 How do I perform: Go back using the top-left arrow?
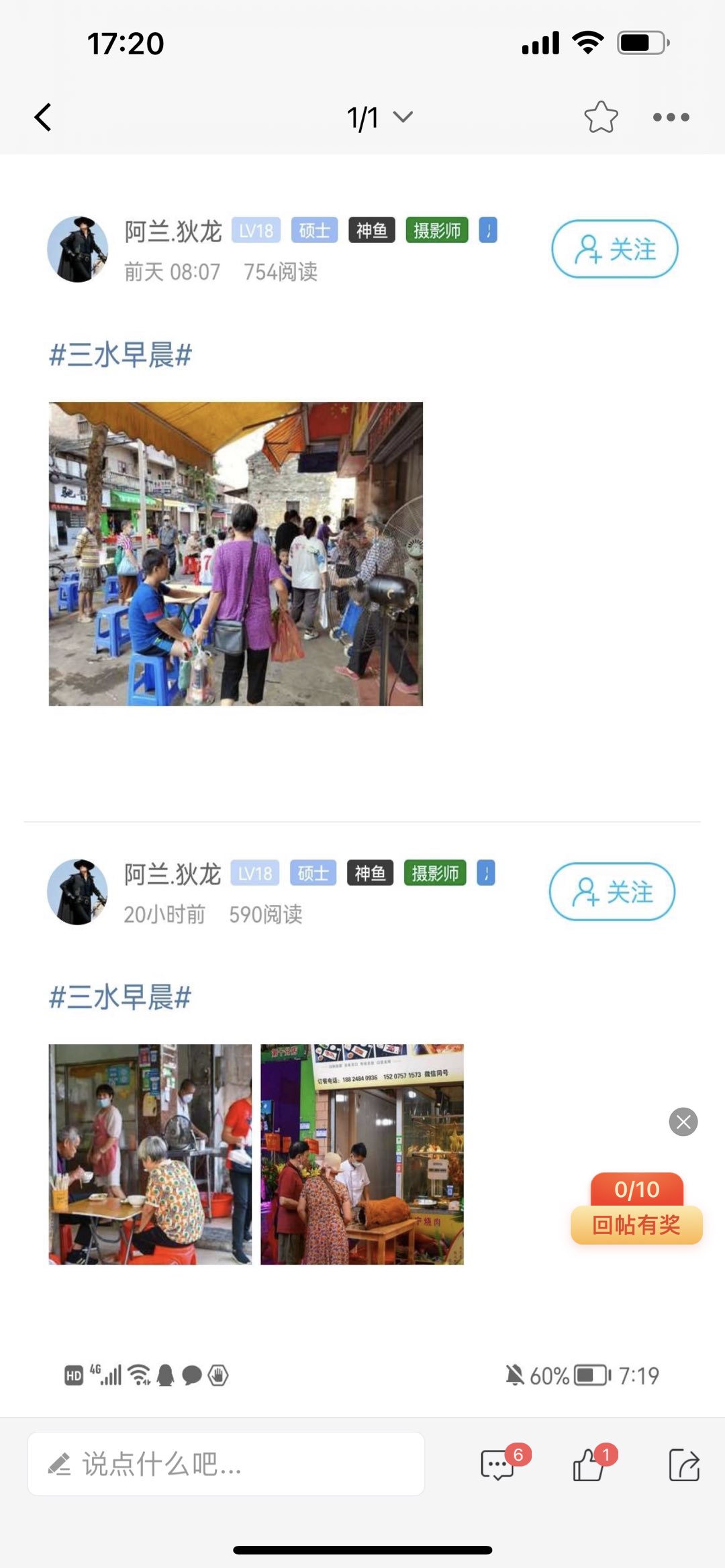click(44, 117)
